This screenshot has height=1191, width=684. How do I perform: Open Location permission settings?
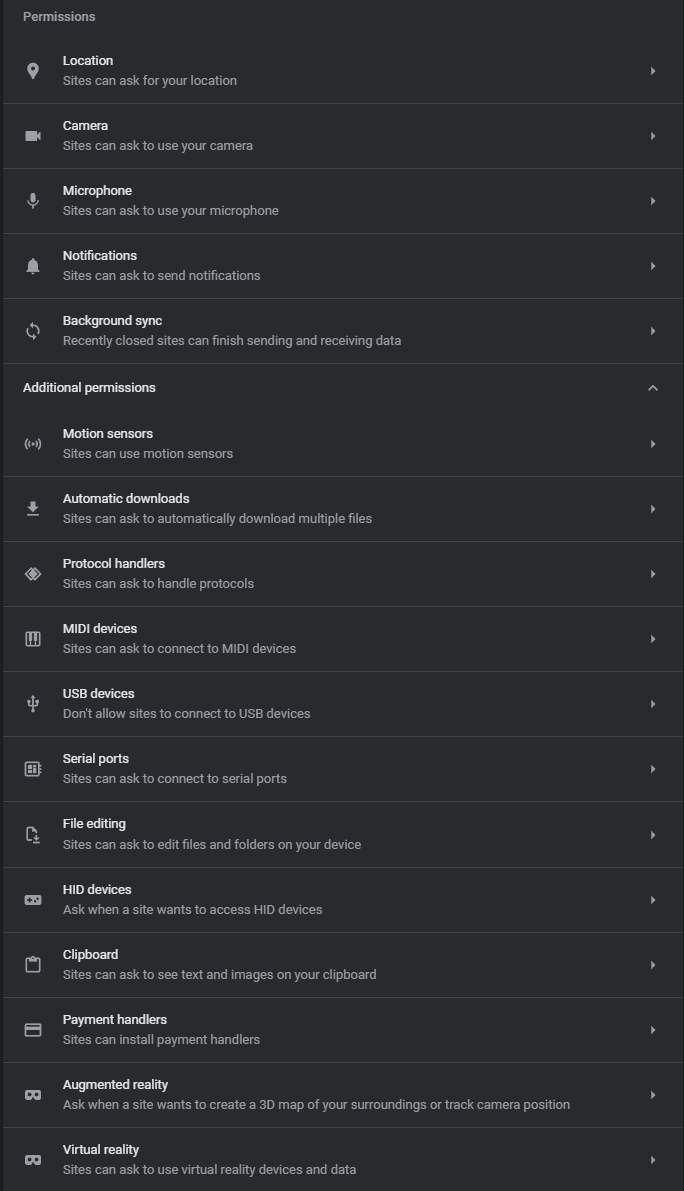342,71
